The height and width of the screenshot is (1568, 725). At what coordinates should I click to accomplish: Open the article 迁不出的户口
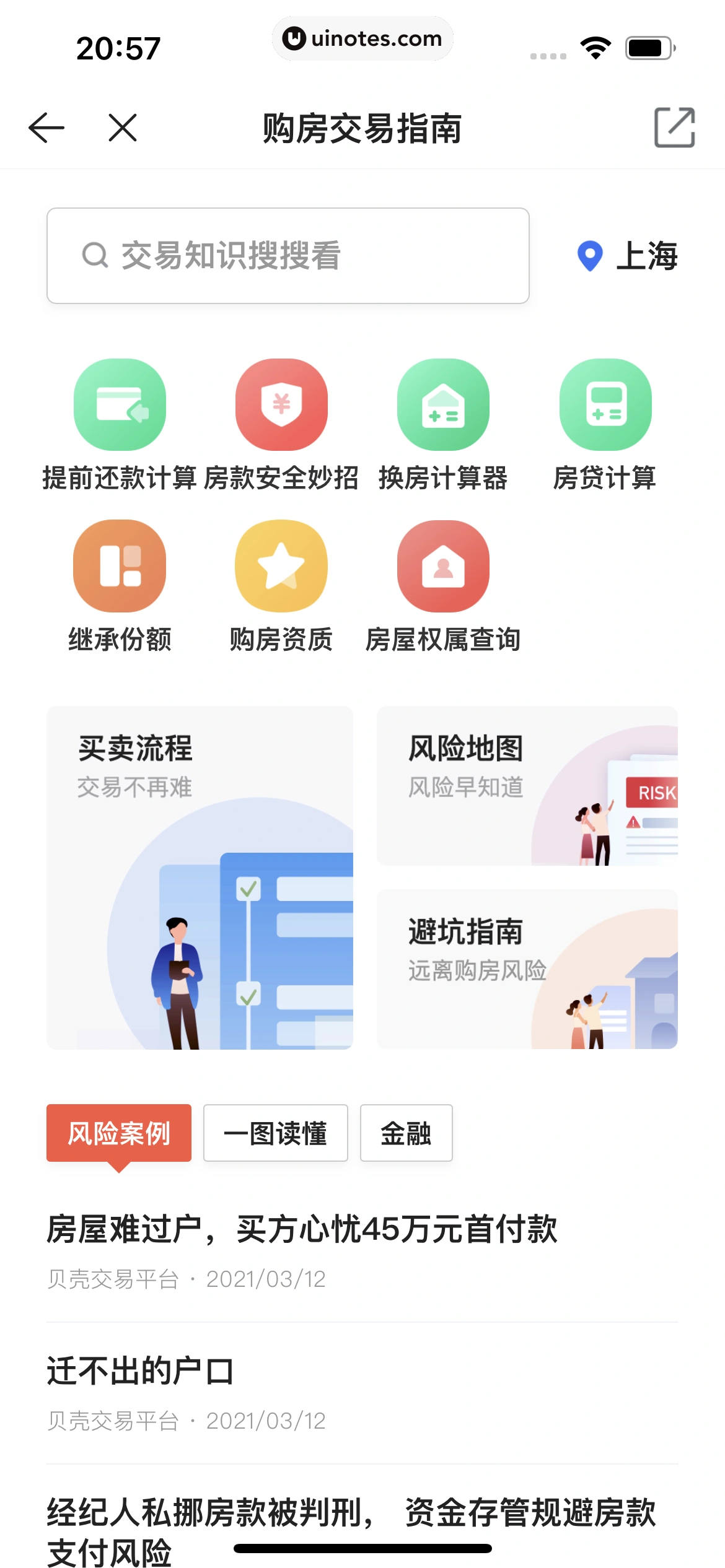[141, 1371]
